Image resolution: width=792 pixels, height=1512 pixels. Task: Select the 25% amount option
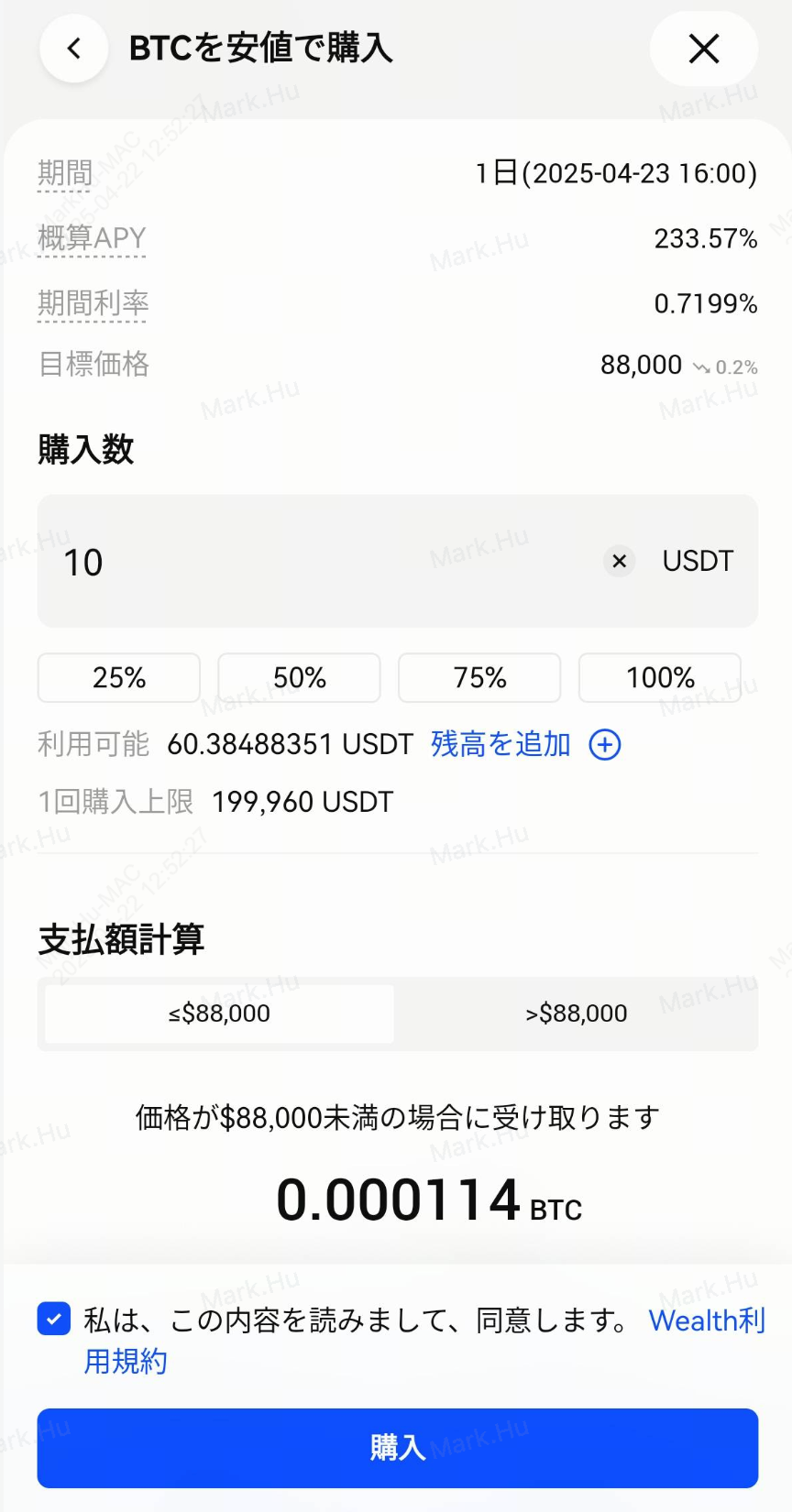click(x=119, y=678)
